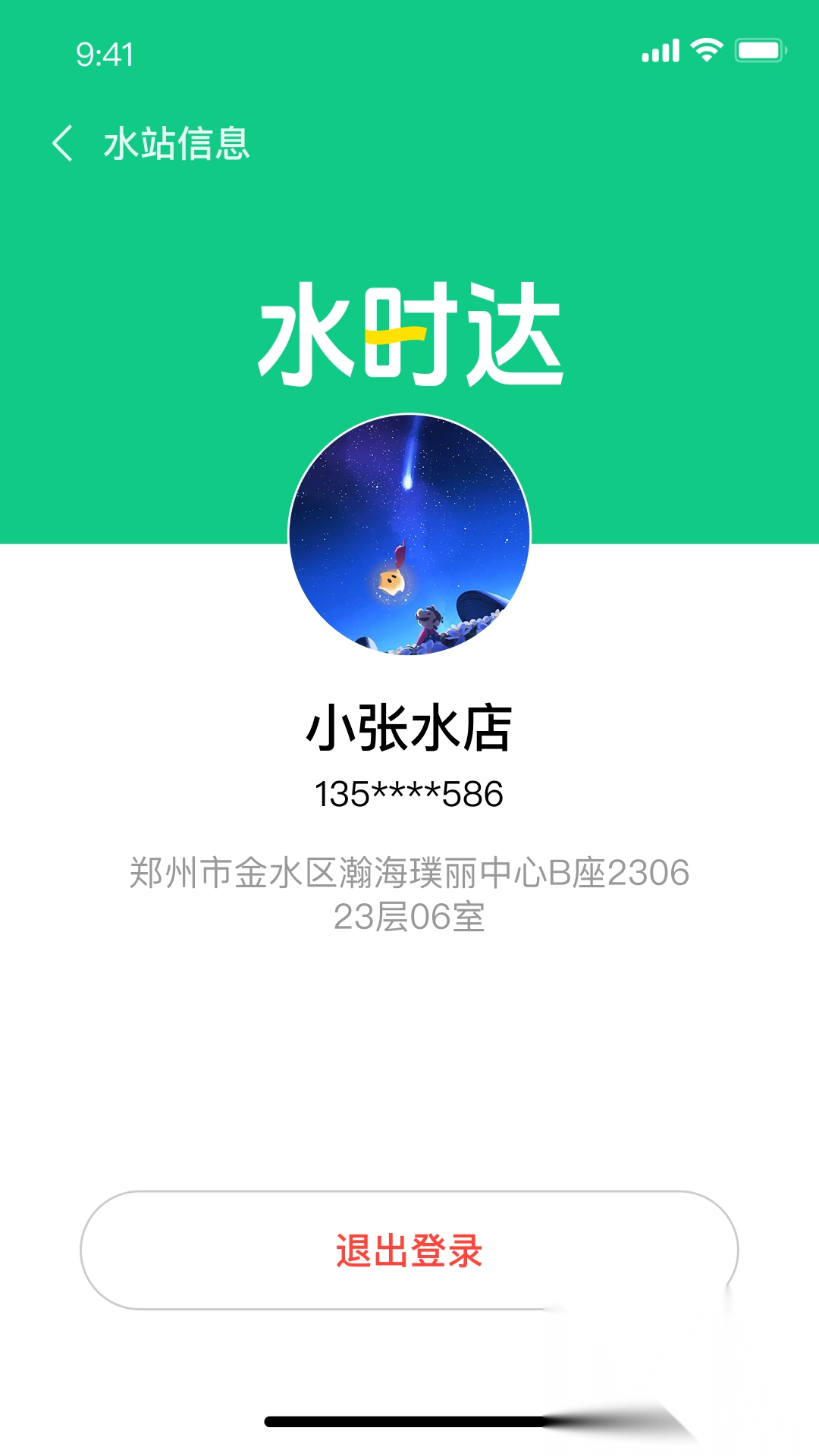Tap the Wi-Fi icon in status bar
This screenshot has width=819, height=1456.
click(706, 48)
